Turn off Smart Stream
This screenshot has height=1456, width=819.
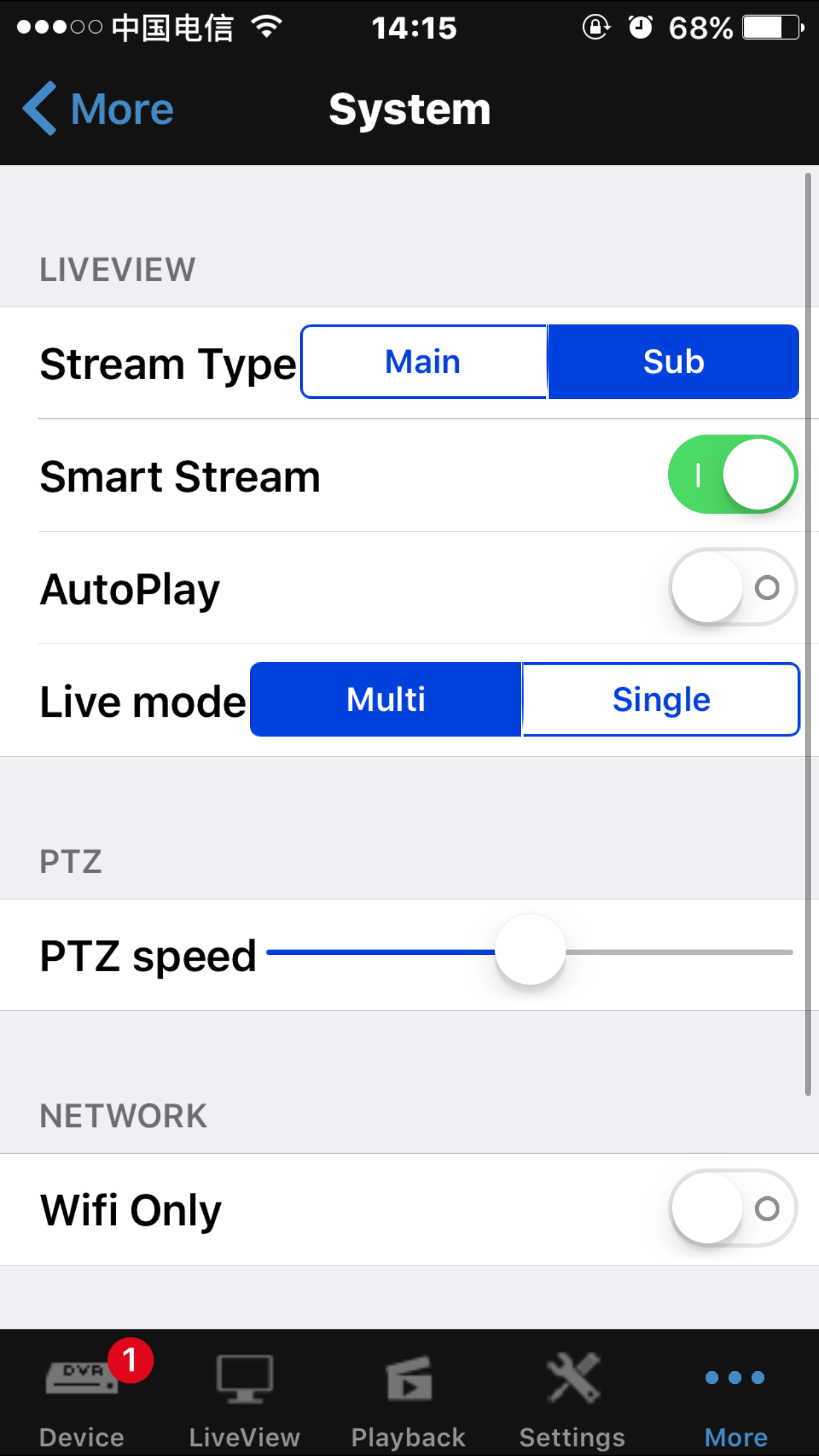[733, 475]
